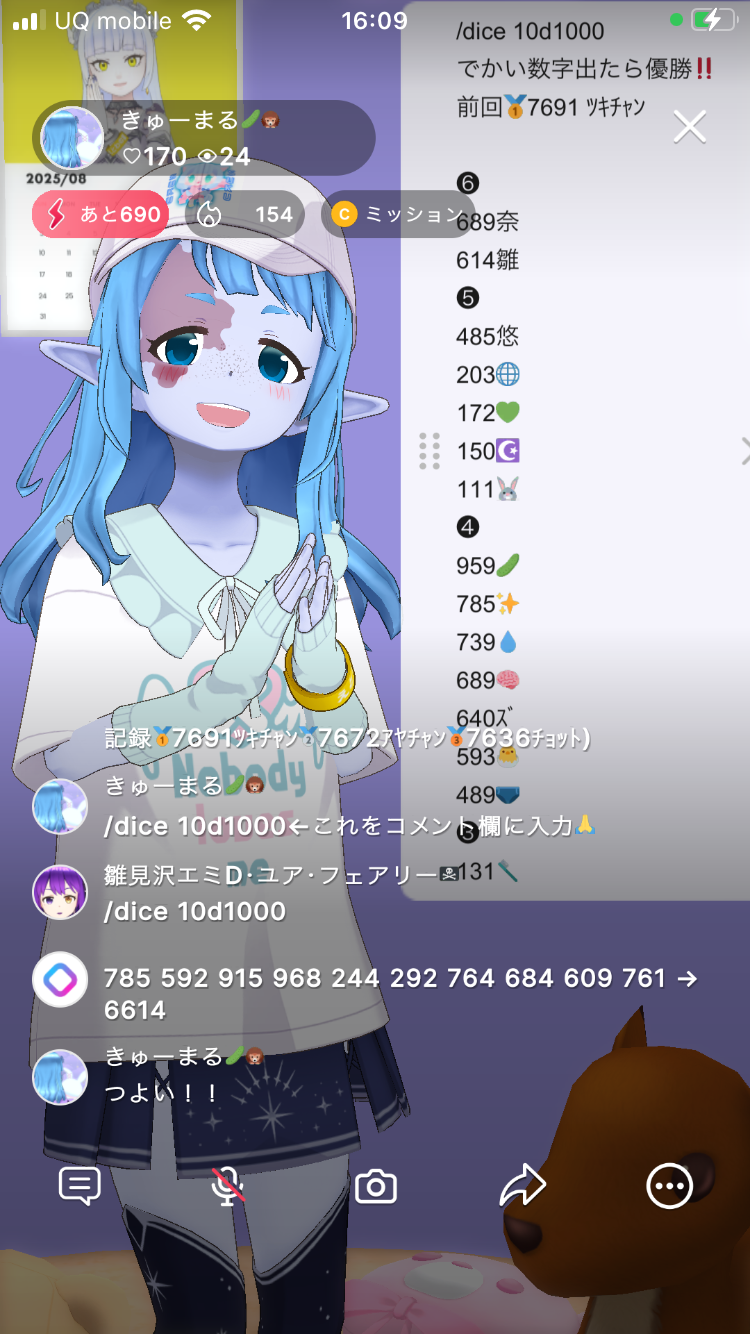
Task: Share this live stream
Action: coord(522,1187)
